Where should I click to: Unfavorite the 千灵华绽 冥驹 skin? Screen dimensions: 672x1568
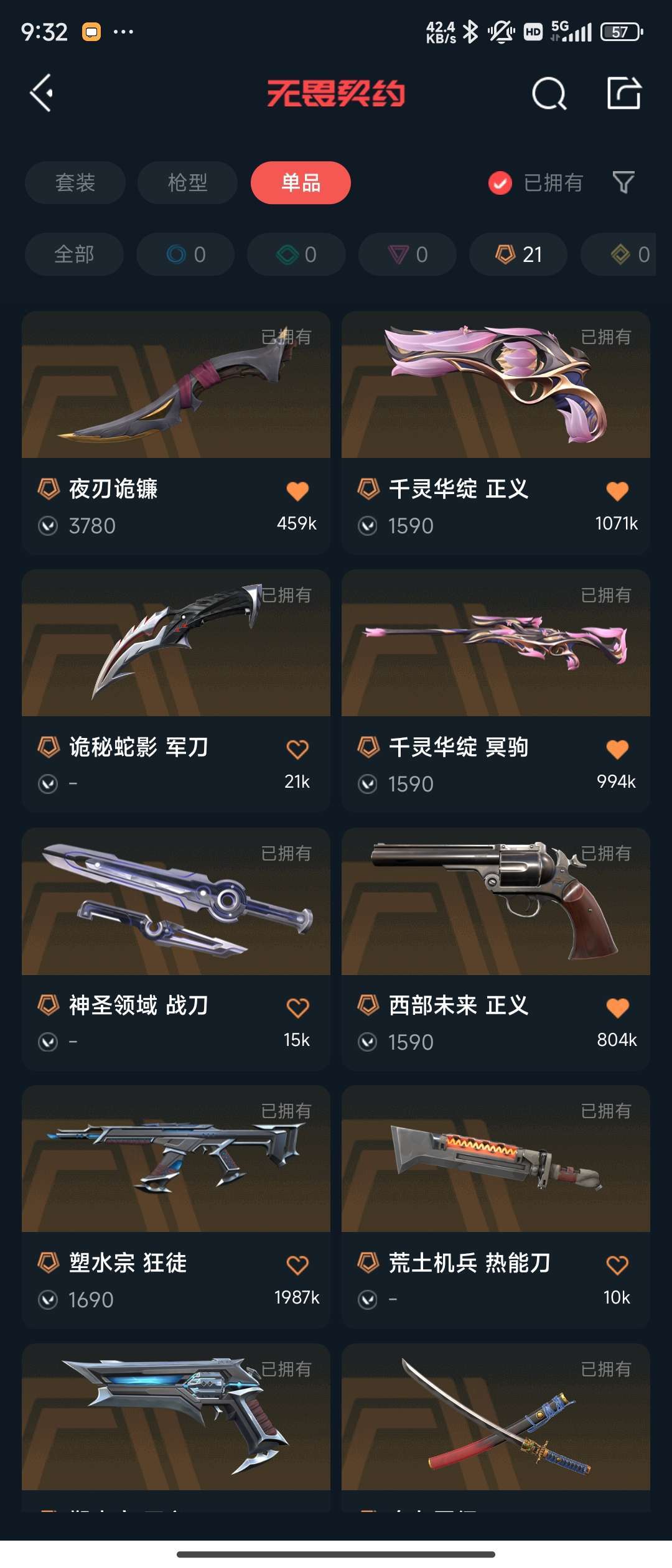click(618, 749)
